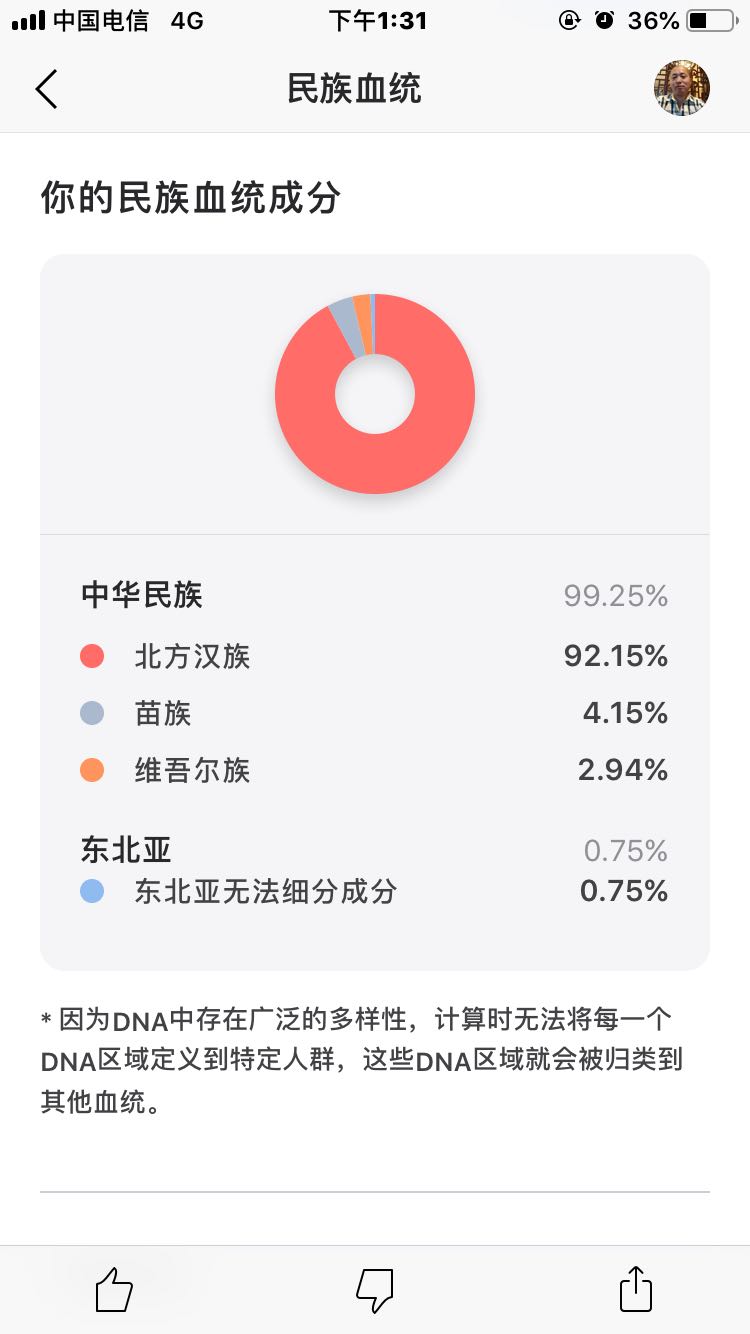
Task: Open the profile avatar
Action: click(x=681, y=88)
